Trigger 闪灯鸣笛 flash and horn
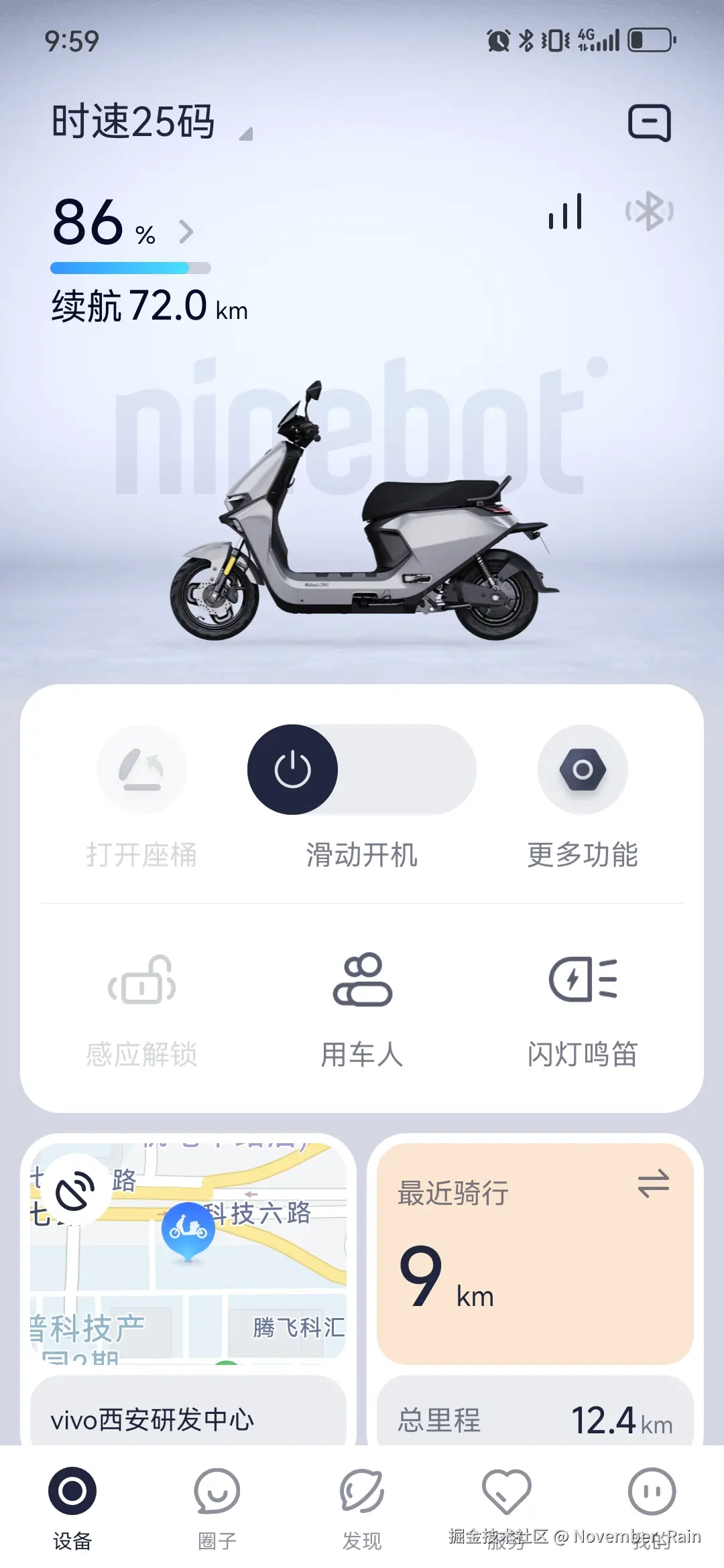This screenshot has width=724, height=1568. (x=583, y=982)
